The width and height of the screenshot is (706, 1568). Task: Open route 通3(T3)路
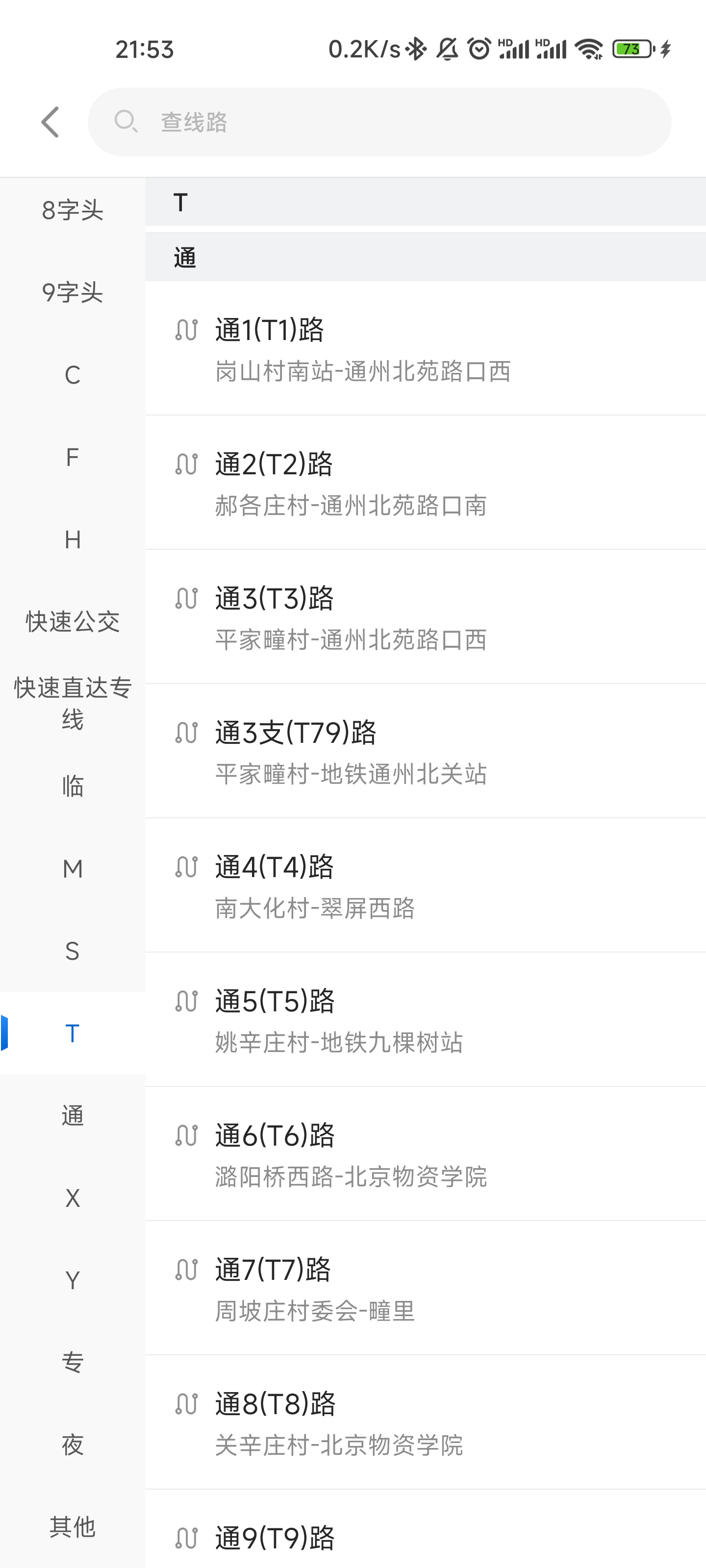point(425,617)
